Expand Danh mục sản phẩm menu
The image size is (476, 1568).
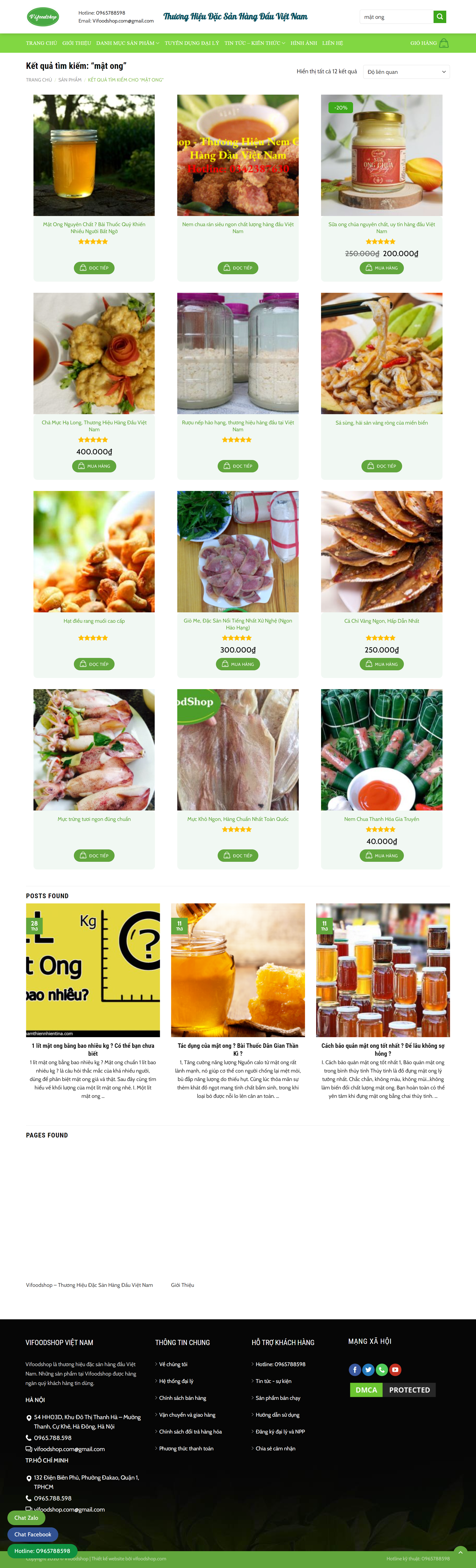point(127,43)
